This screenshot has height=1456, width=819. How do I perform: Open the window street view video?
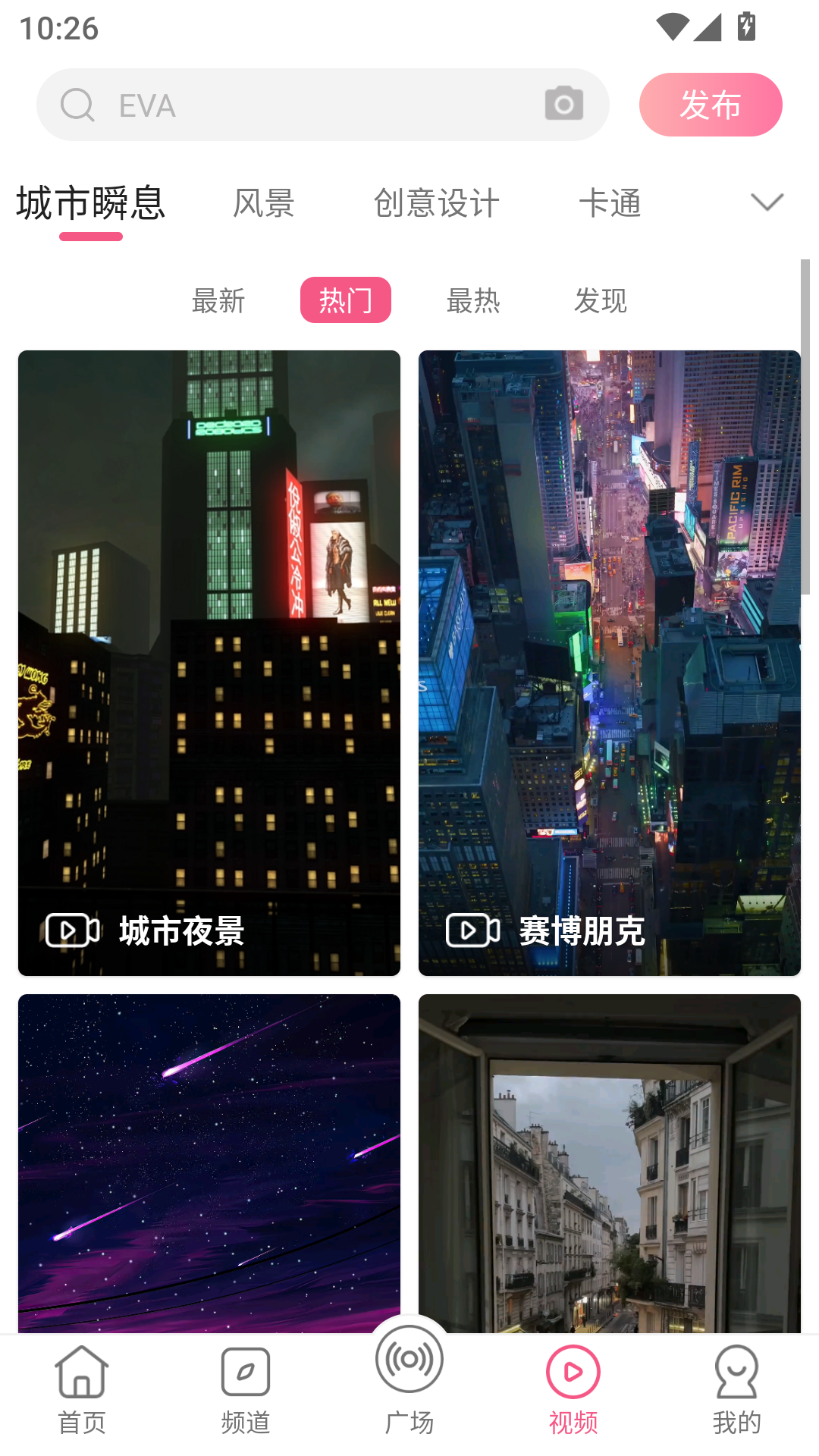pos(610,1162)
